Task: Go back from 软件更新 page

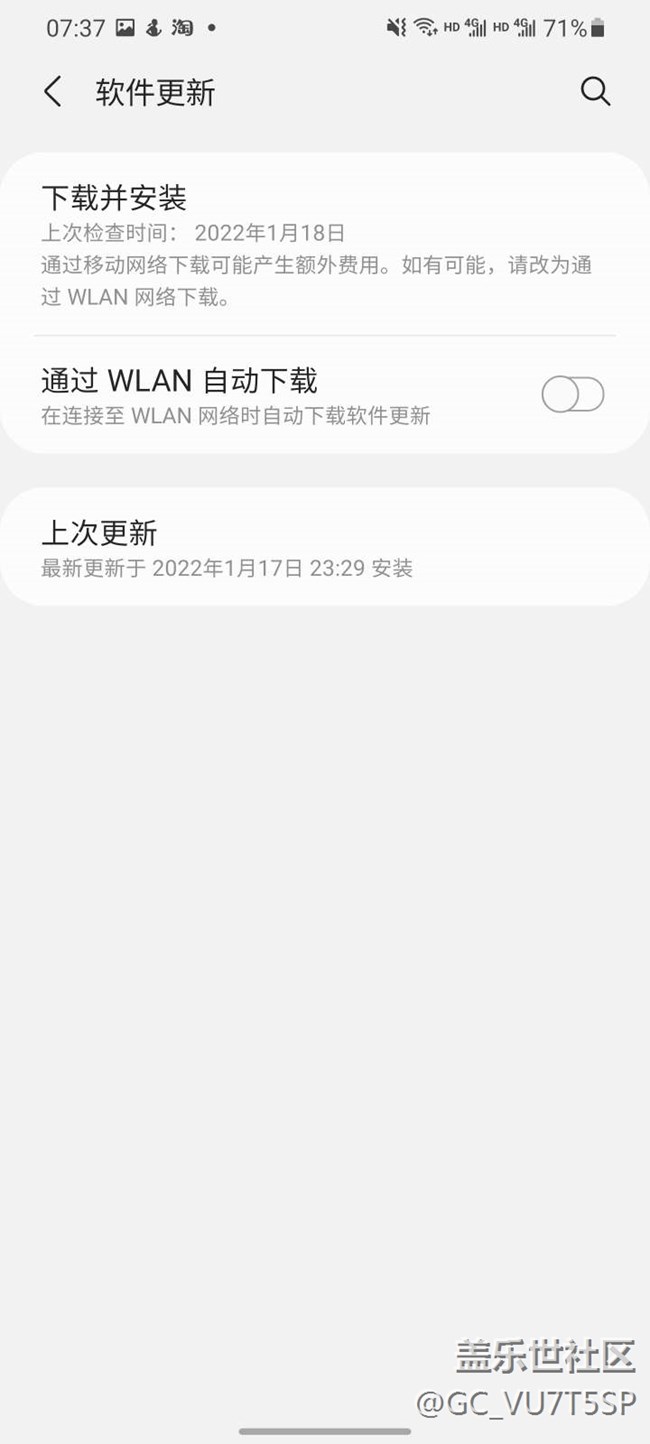Action: [x=53, y=92]
